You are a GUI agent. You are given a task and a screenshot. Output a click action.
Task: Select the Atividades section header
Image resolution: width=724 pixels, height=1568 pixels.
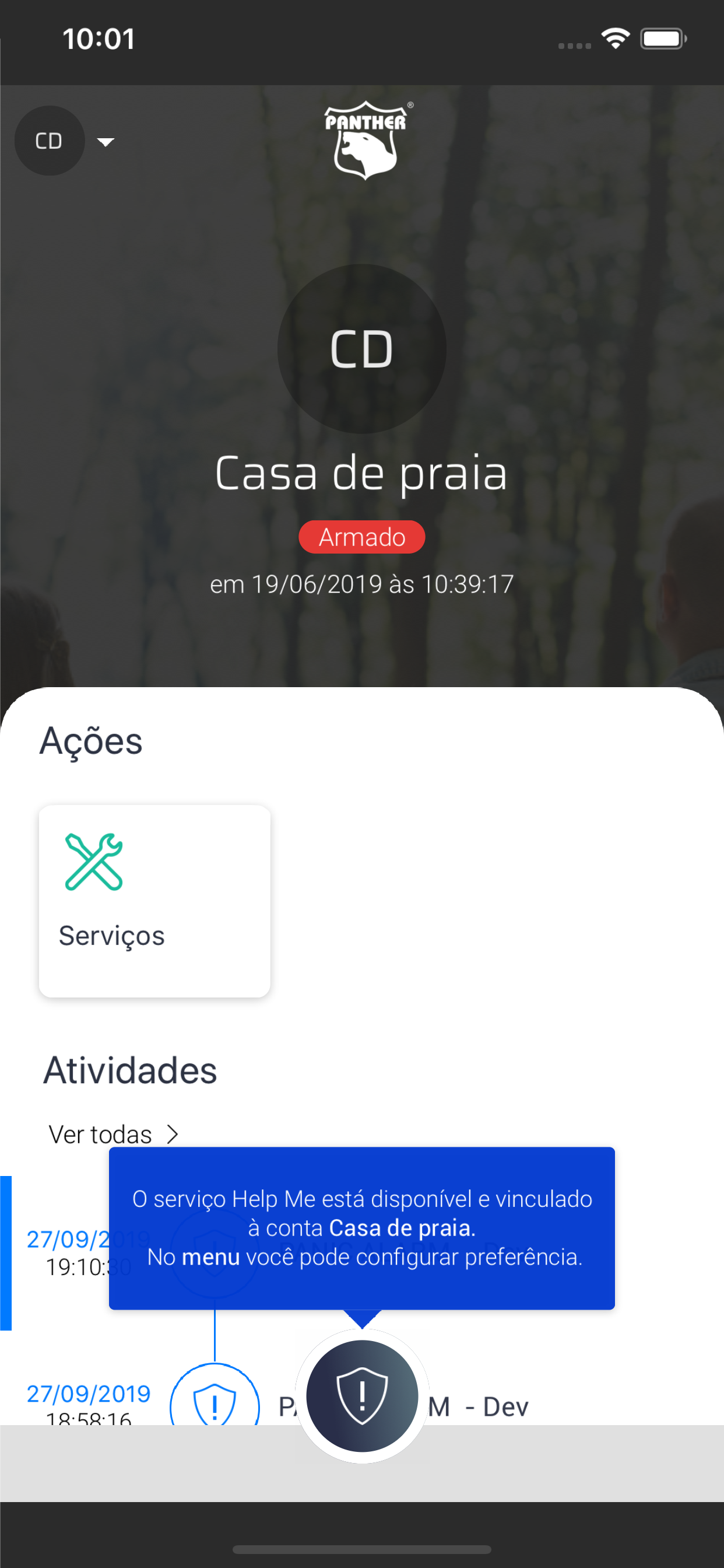click(x=129, y=1069)
